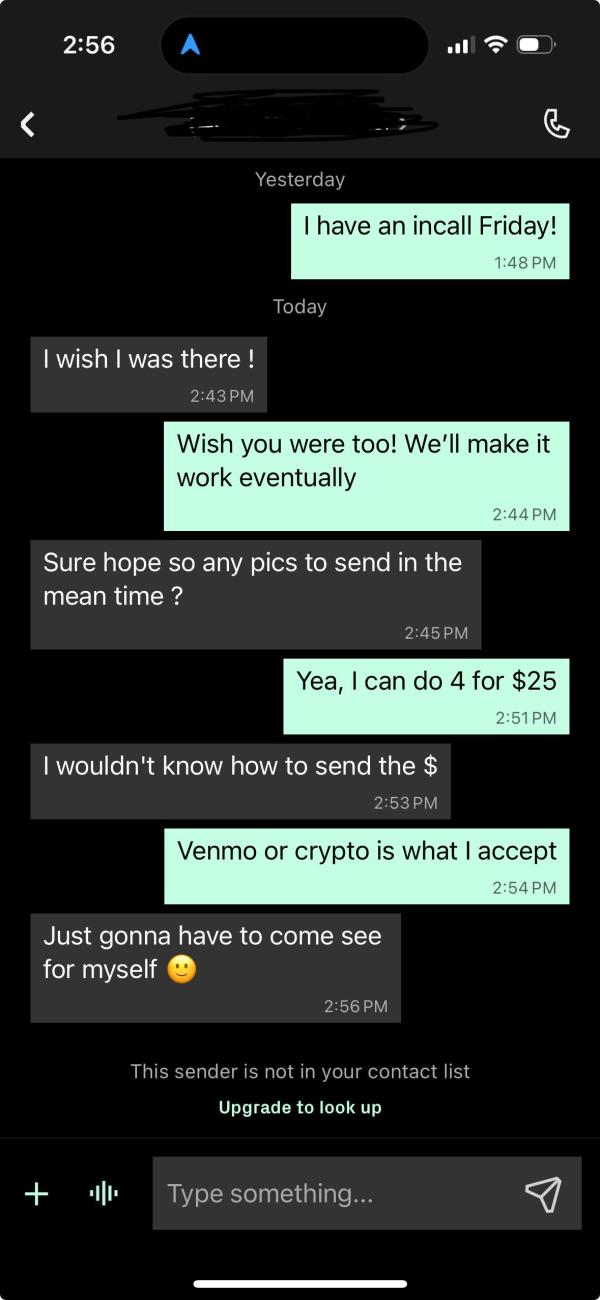Tap the "Upgrade to look up" link
Viewport: 600px width, 1300px height.
[300, 1107]
